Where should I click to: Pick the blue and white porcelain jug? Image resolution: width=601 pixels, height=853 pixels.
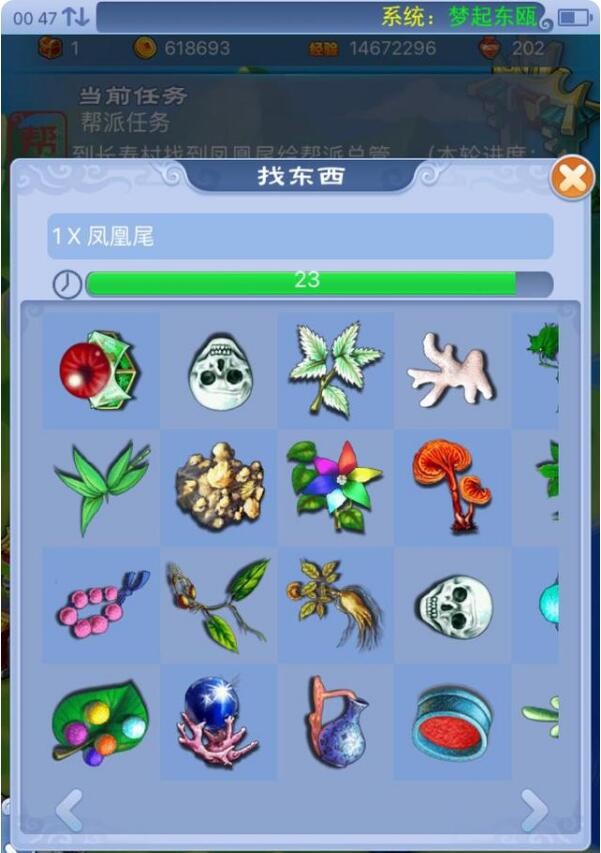[x=335, y=722]
